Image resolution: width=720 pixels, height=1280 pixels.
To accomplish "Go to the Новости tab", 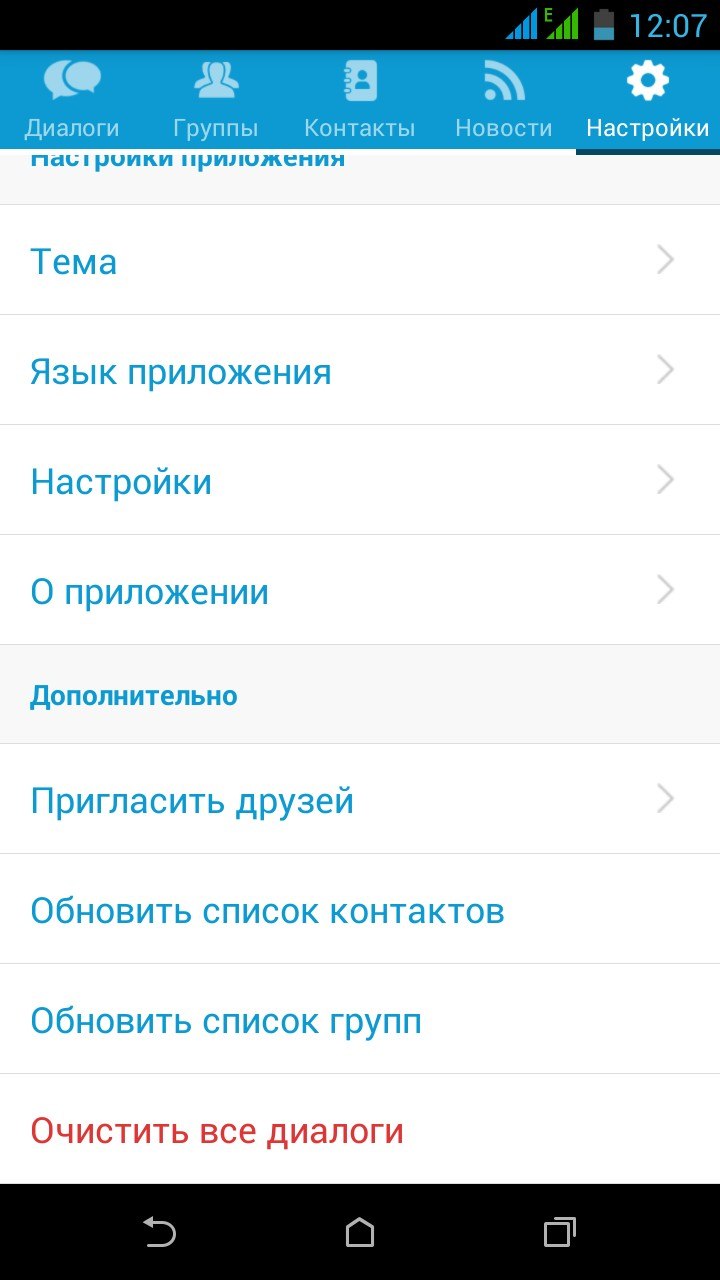I will tap(504, 100).
